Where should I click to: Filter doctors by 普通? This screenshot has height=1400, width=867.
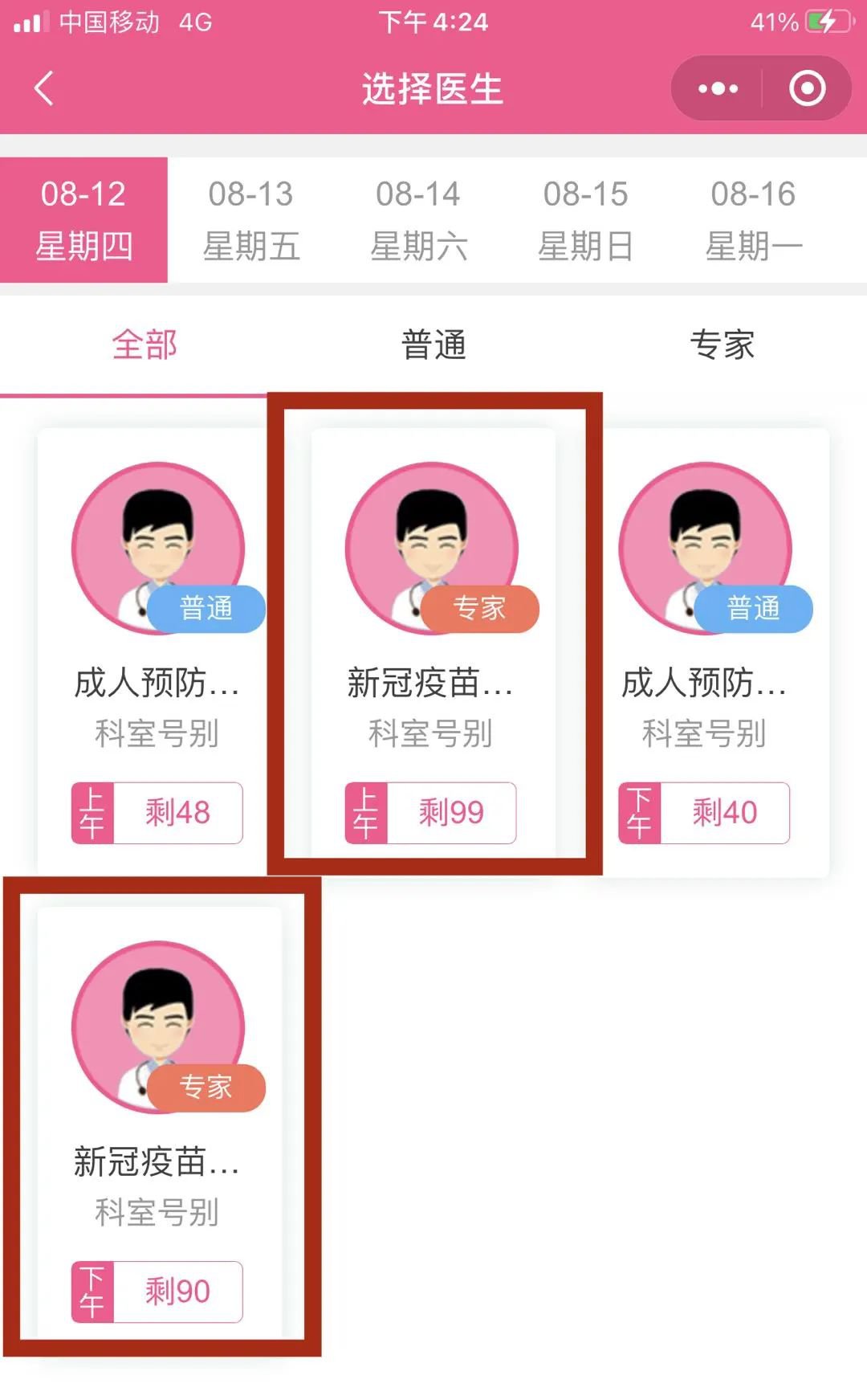(x=433, y=345)
